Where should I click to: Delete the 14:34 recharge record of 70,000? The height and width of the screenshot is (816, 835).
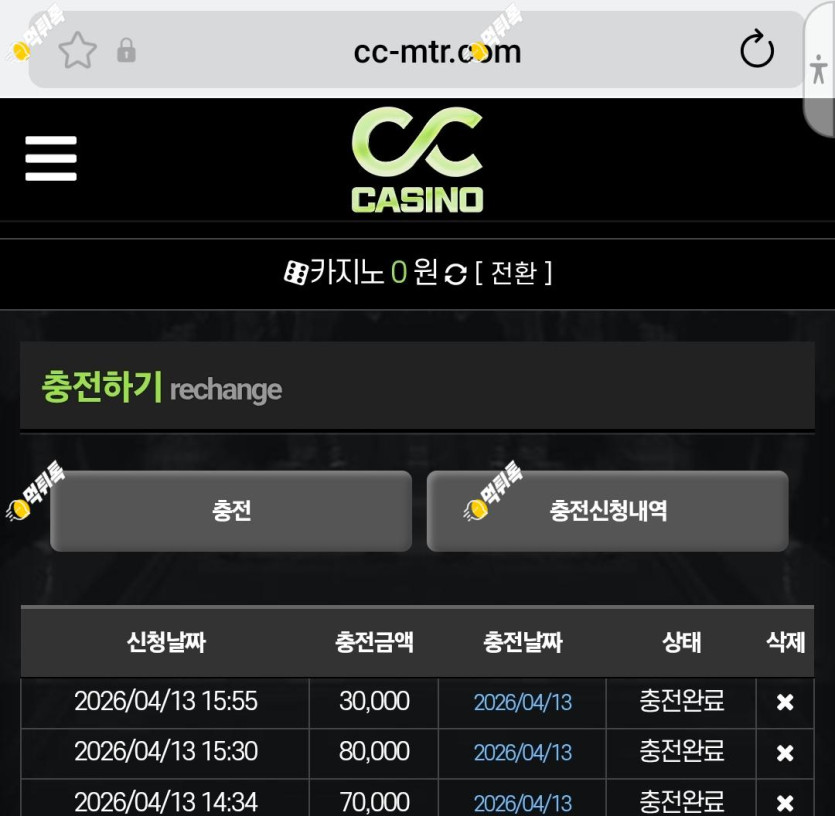point(785,802)
